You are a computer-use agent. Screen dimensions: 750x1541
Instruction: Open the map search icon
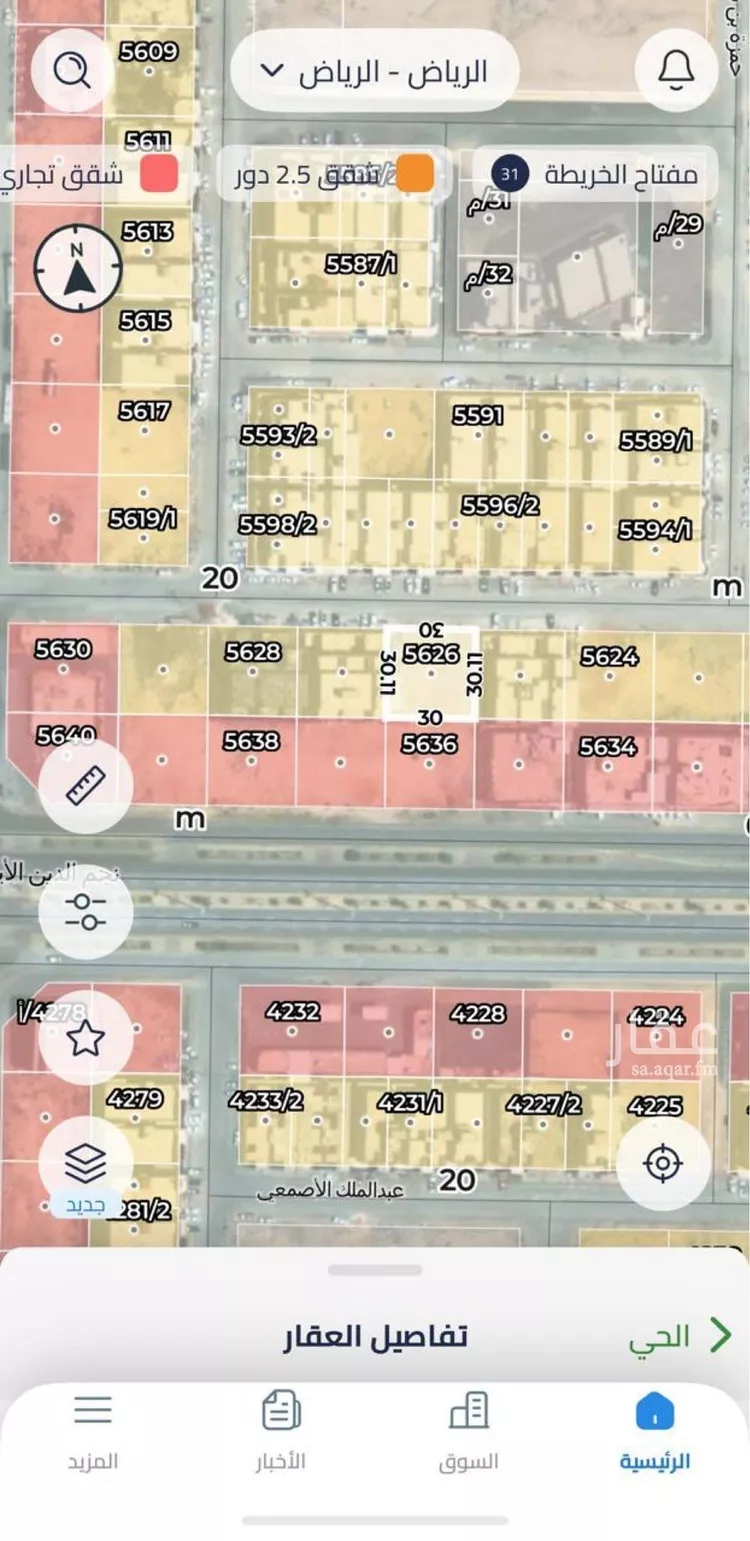click(x=72, y=69)
